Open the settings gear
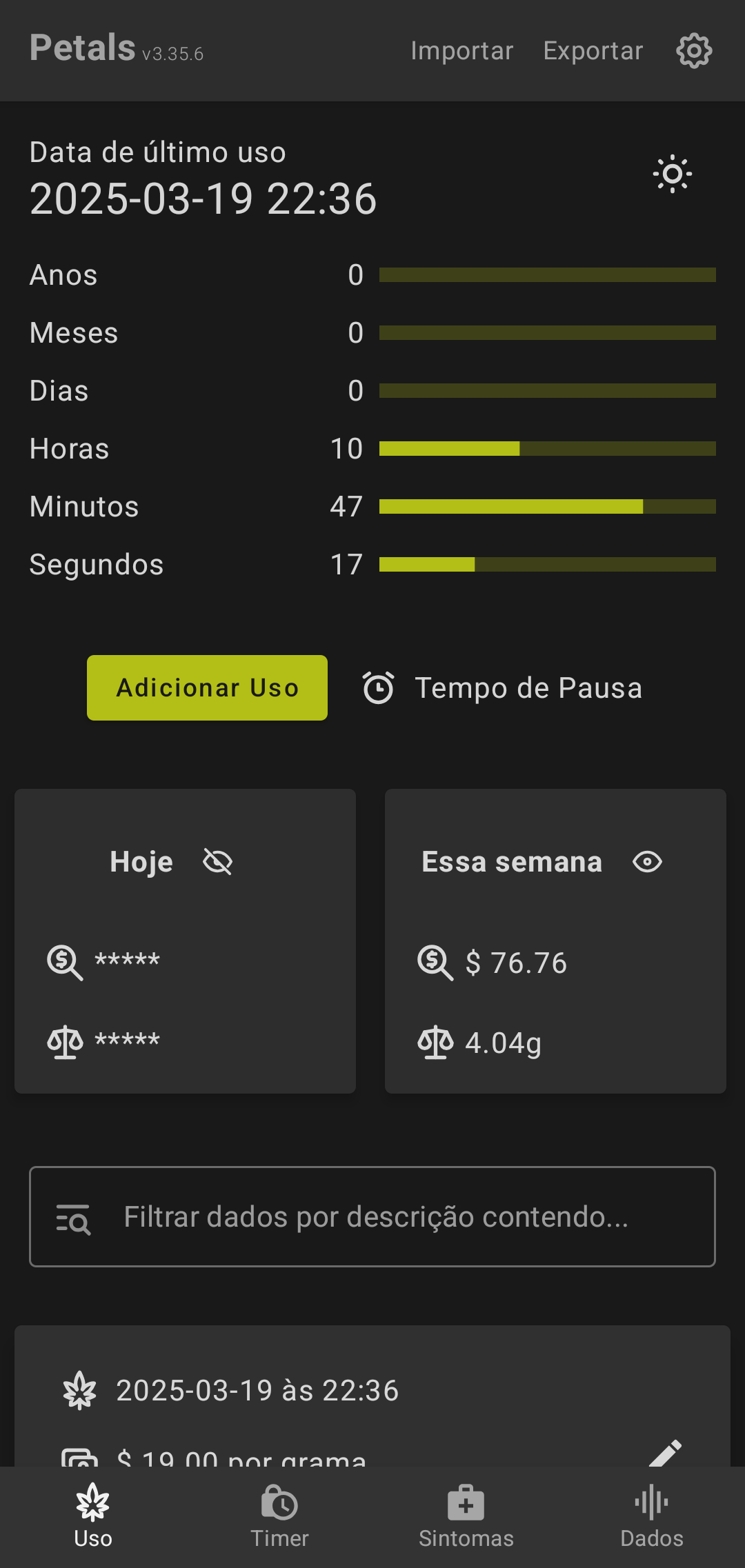 [694, 51]
